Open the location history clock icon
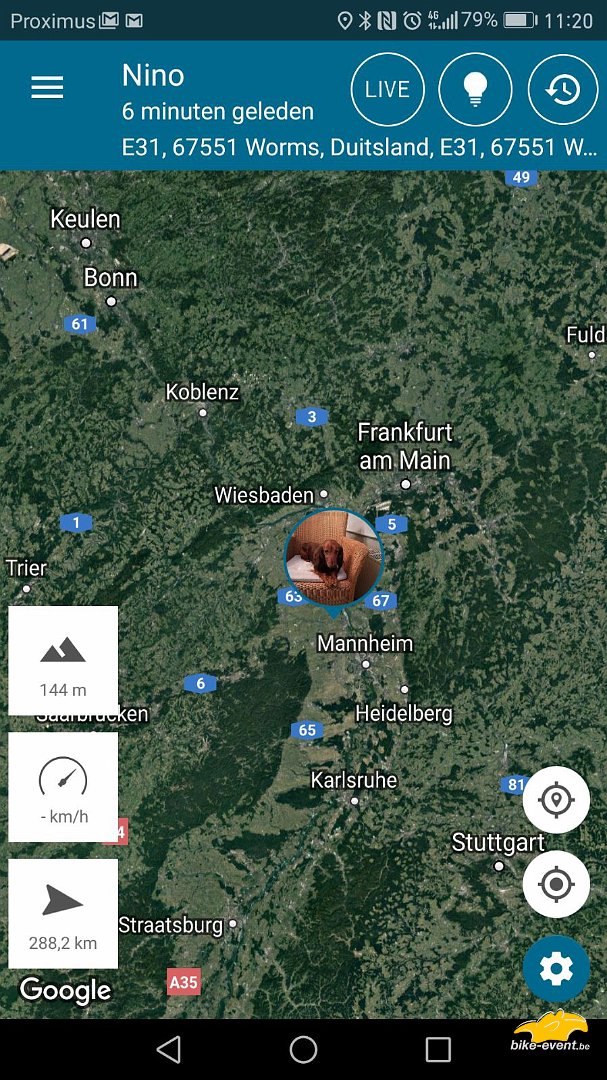The width and height of the screenshot is (607, 1080). pyautogui.click(x=563, y=90)
